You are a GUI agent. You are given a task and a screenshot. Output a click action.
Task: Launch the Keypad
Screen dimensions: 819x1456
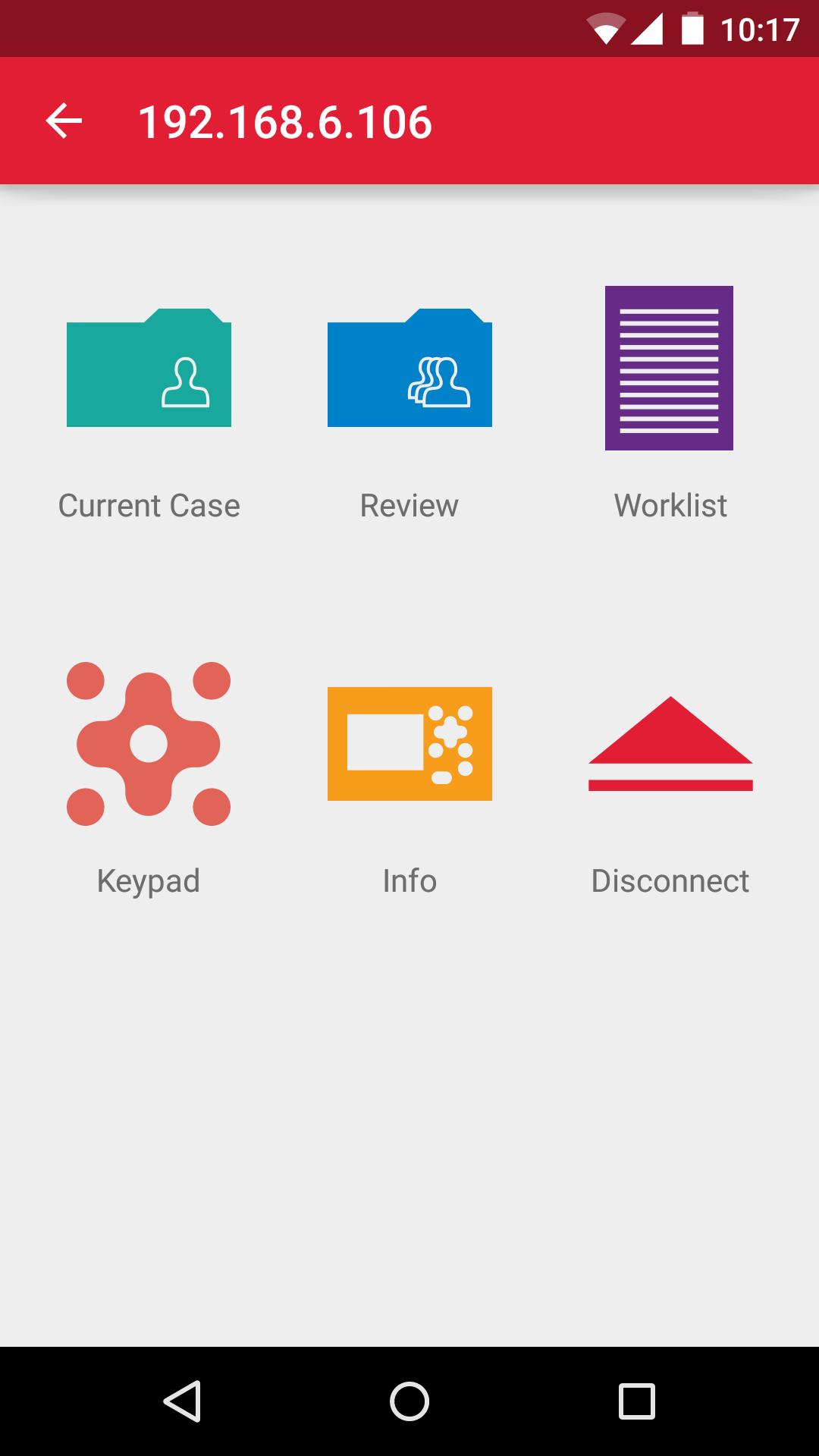point(149,744)
